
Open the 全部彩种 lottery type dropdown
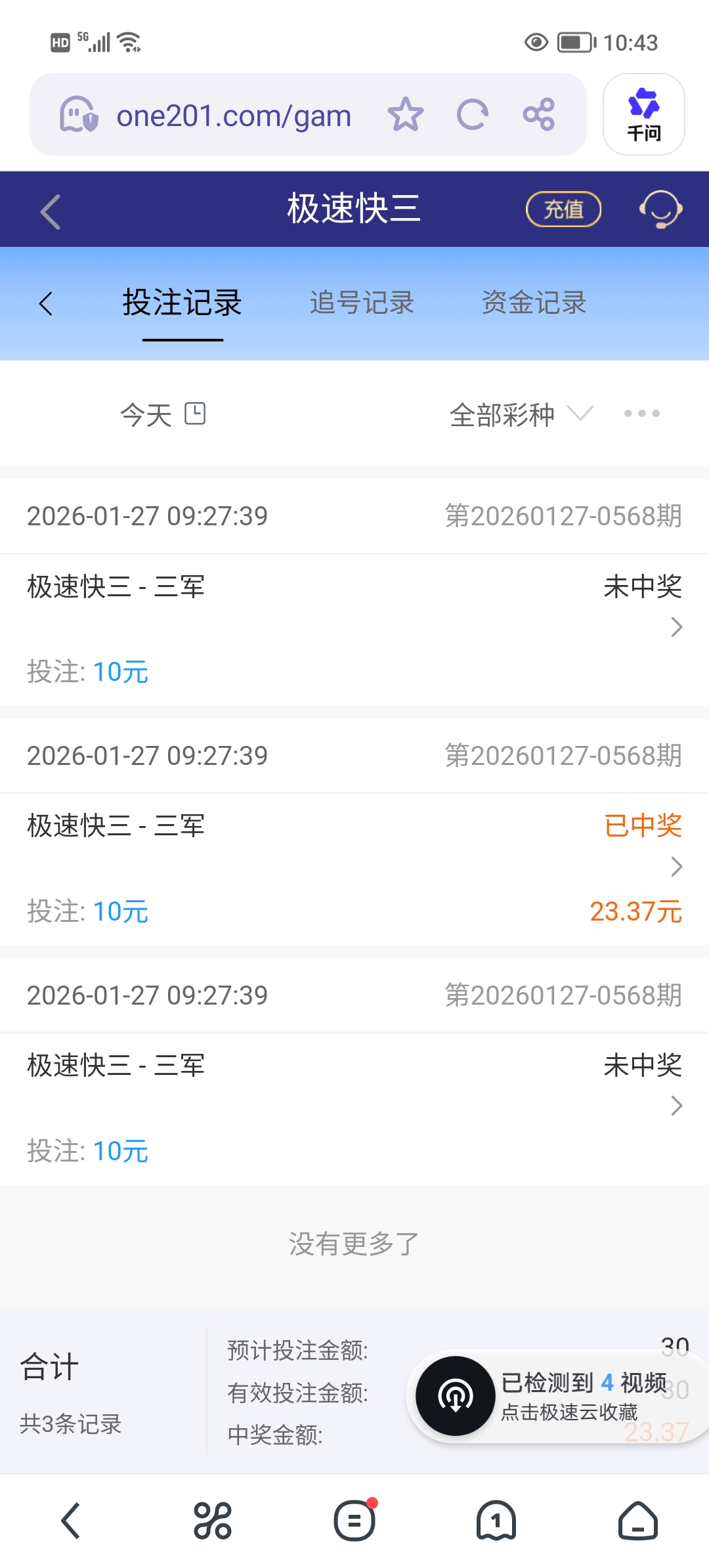(519, 414)
